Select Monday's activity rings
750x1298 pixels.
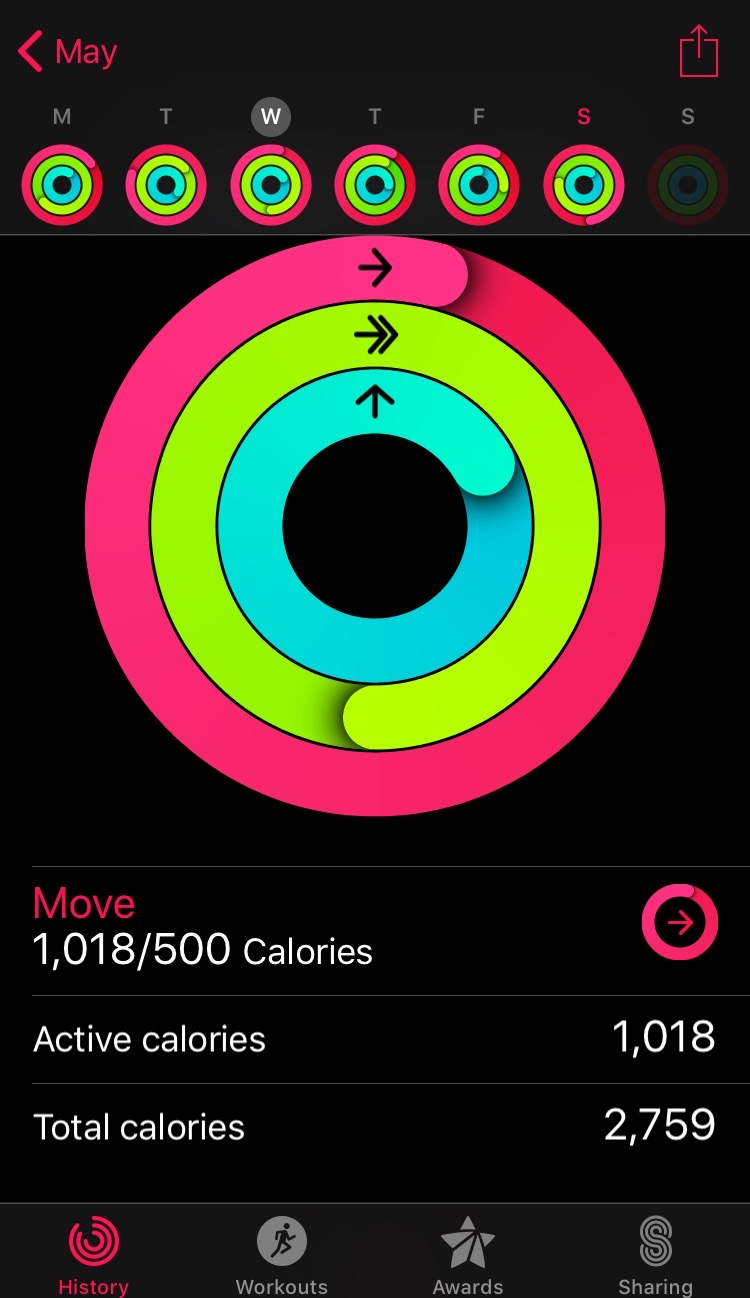[x=62, y=185]
